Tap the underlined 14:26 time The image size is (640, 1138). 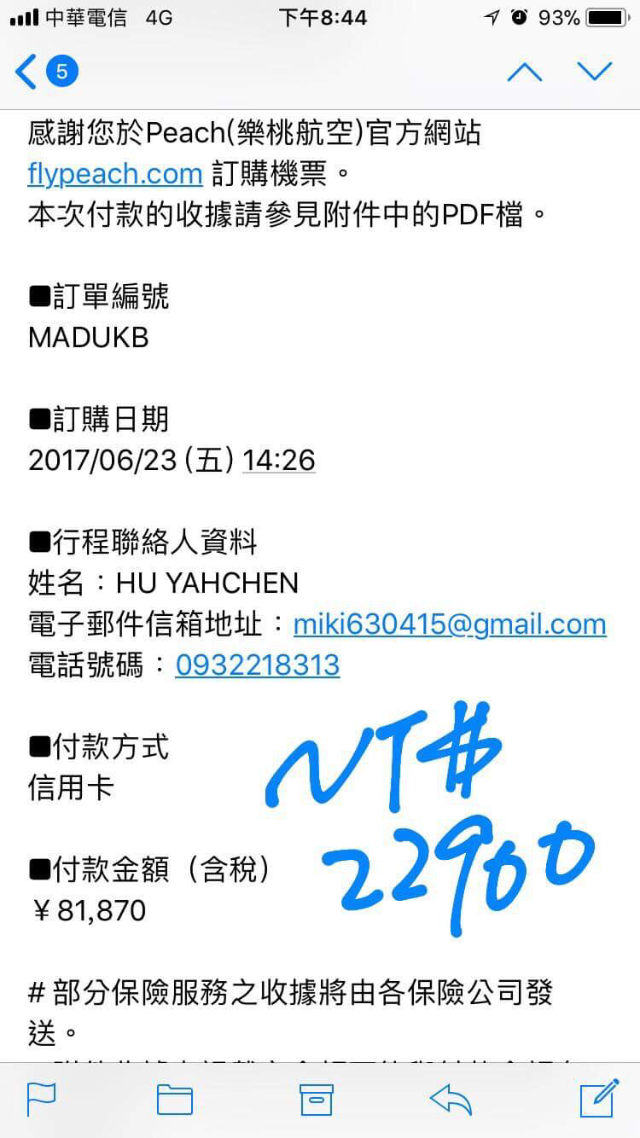pyautogui.click(x=279, y=460)
